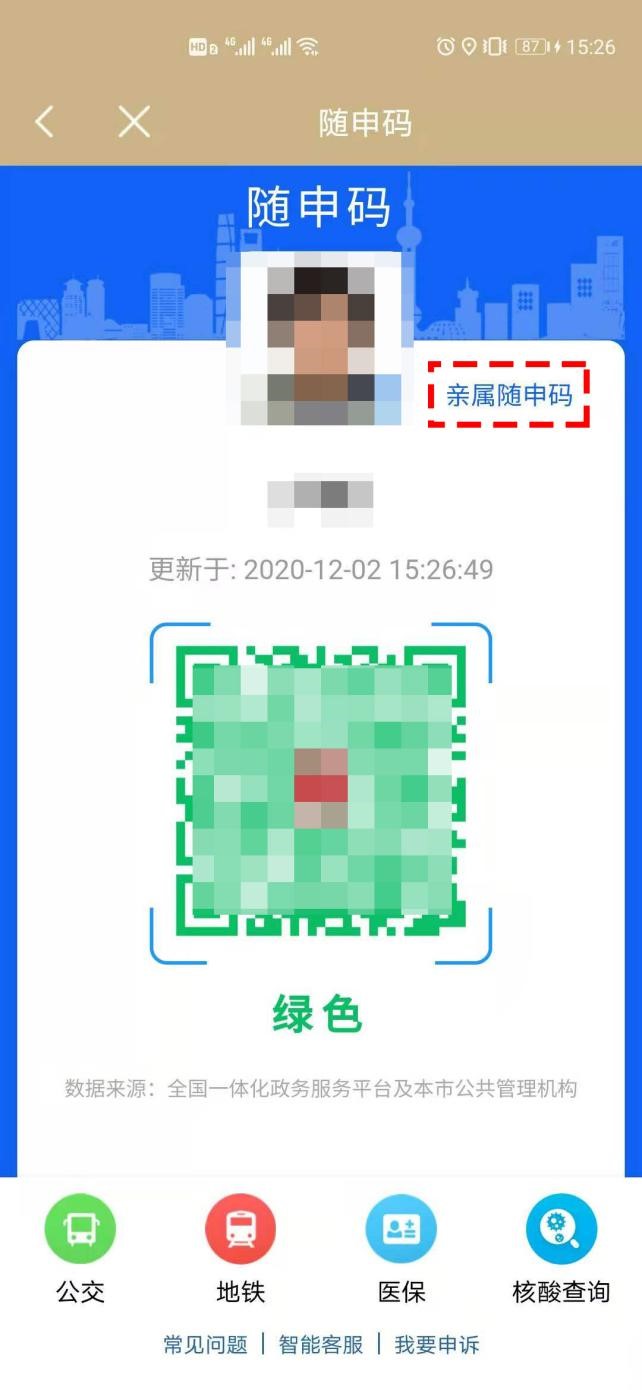Open the 公交 bus service

click(x=80, y=1230)
